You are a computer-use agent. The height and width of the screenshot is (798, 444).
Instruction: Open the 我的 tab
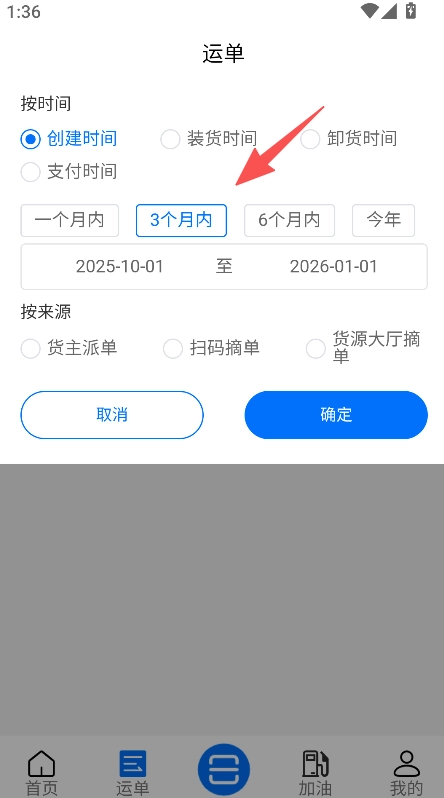(406, 773)
